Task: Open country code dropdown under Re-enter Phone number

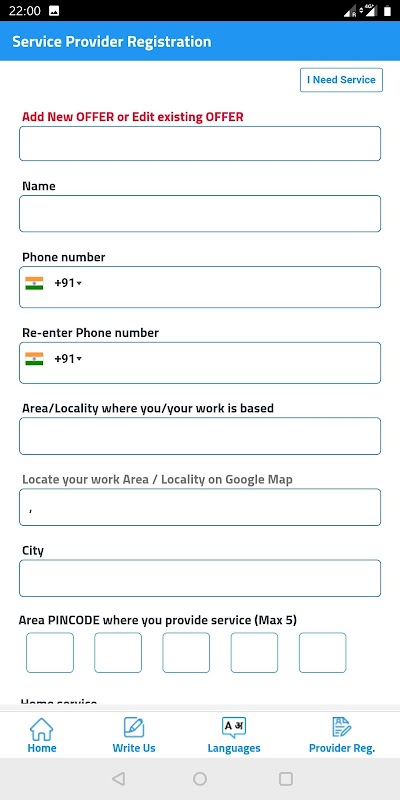Action: 54,359
